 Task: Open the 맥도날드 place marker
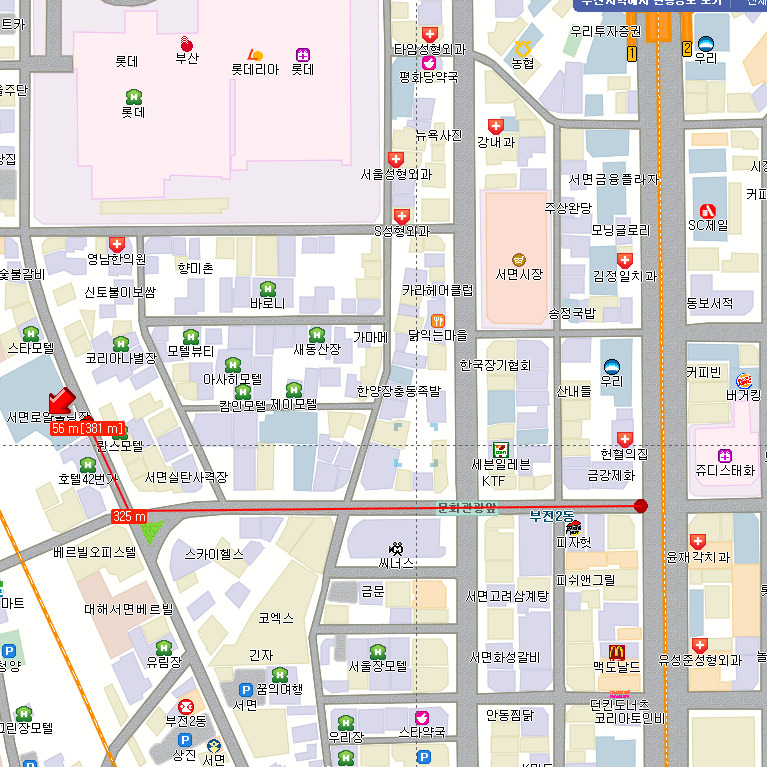point(617,651)
